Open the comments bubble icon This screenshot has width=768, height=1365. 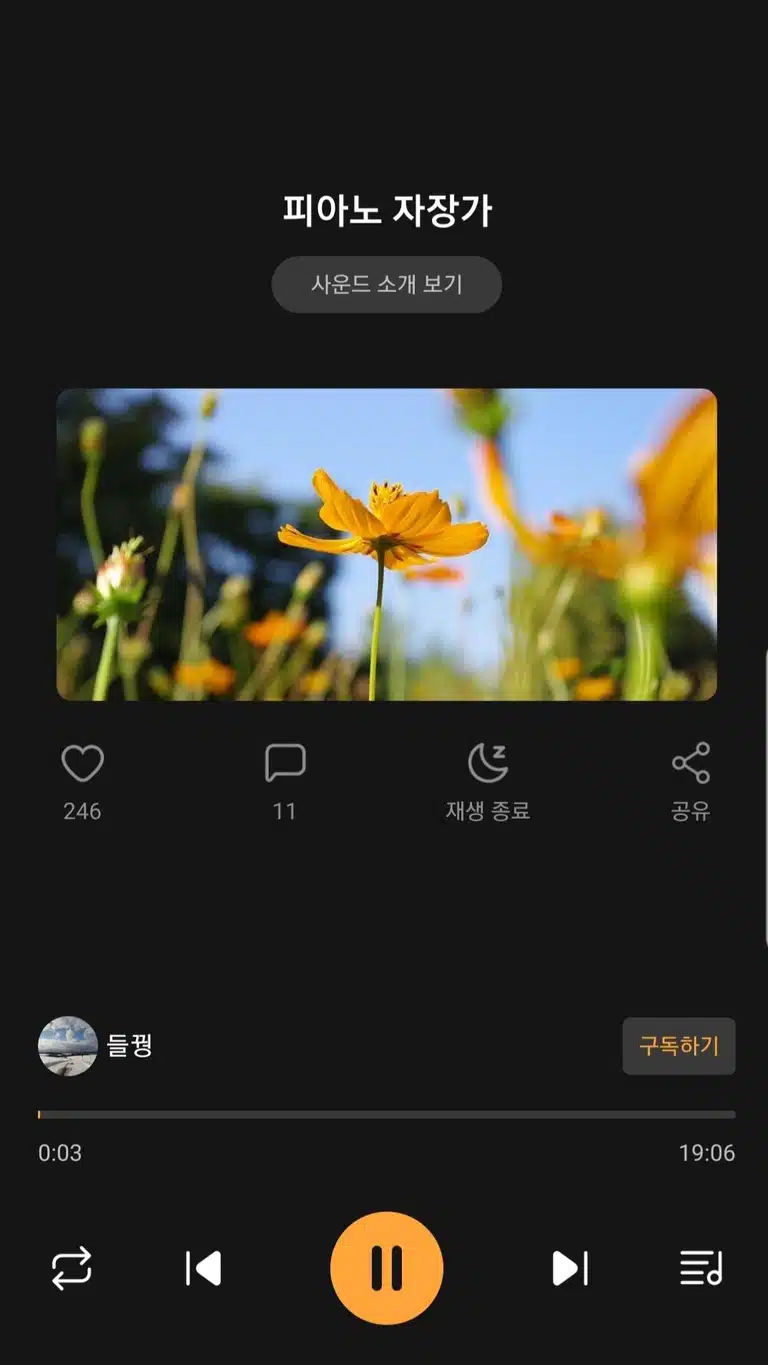[285, 764]
